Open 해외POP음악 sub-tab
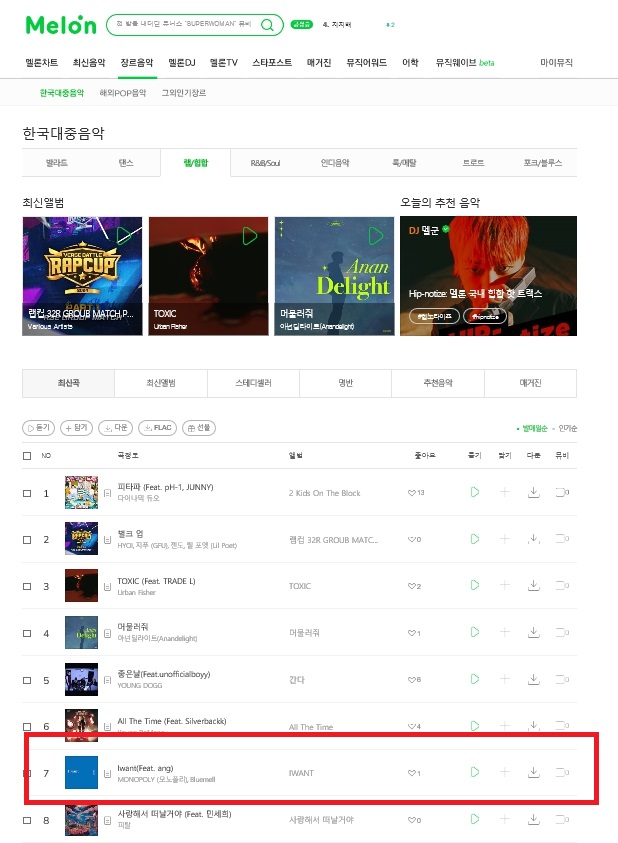Image resolution: width=618 pixels, height=843 pixels. pos(122,93)
